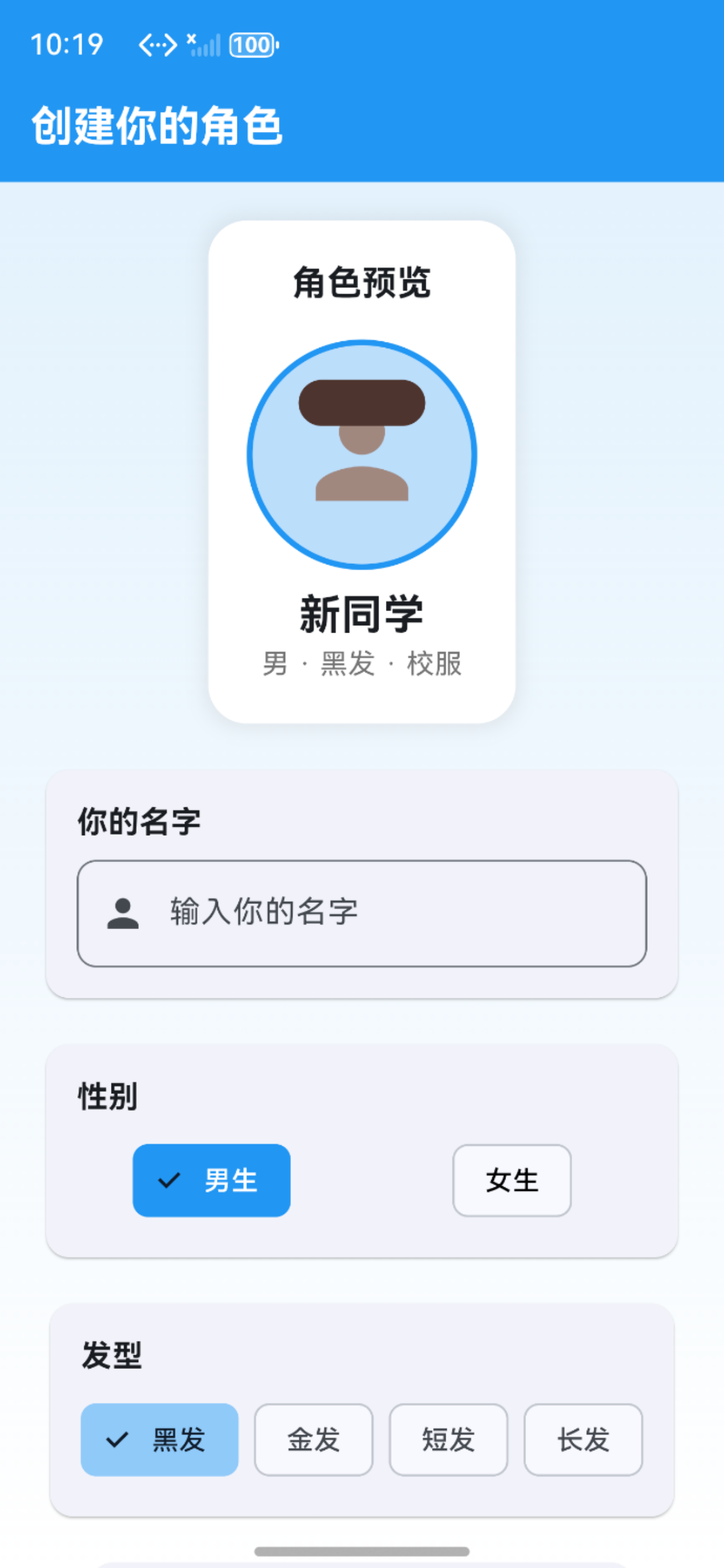Toggle the 男生 gender option off
Viewport: 724px width, 1568px height.
click(211, 1179)
